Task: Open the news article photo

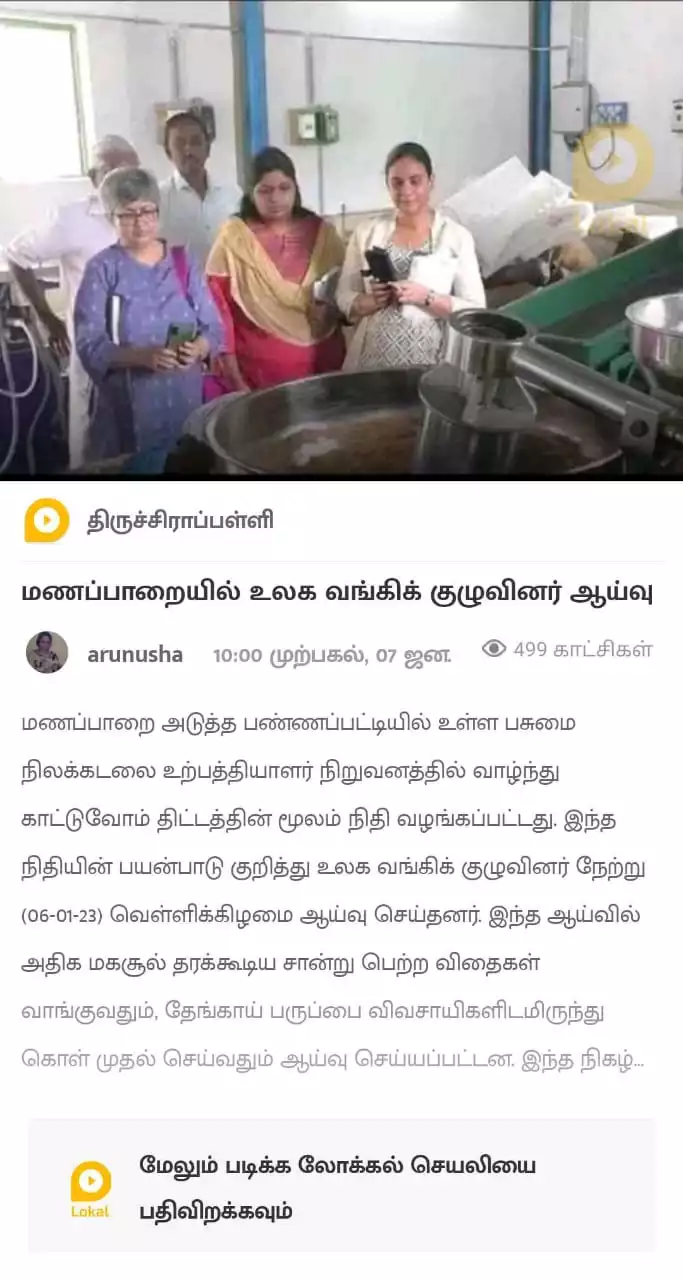Action: coord(341,238)
